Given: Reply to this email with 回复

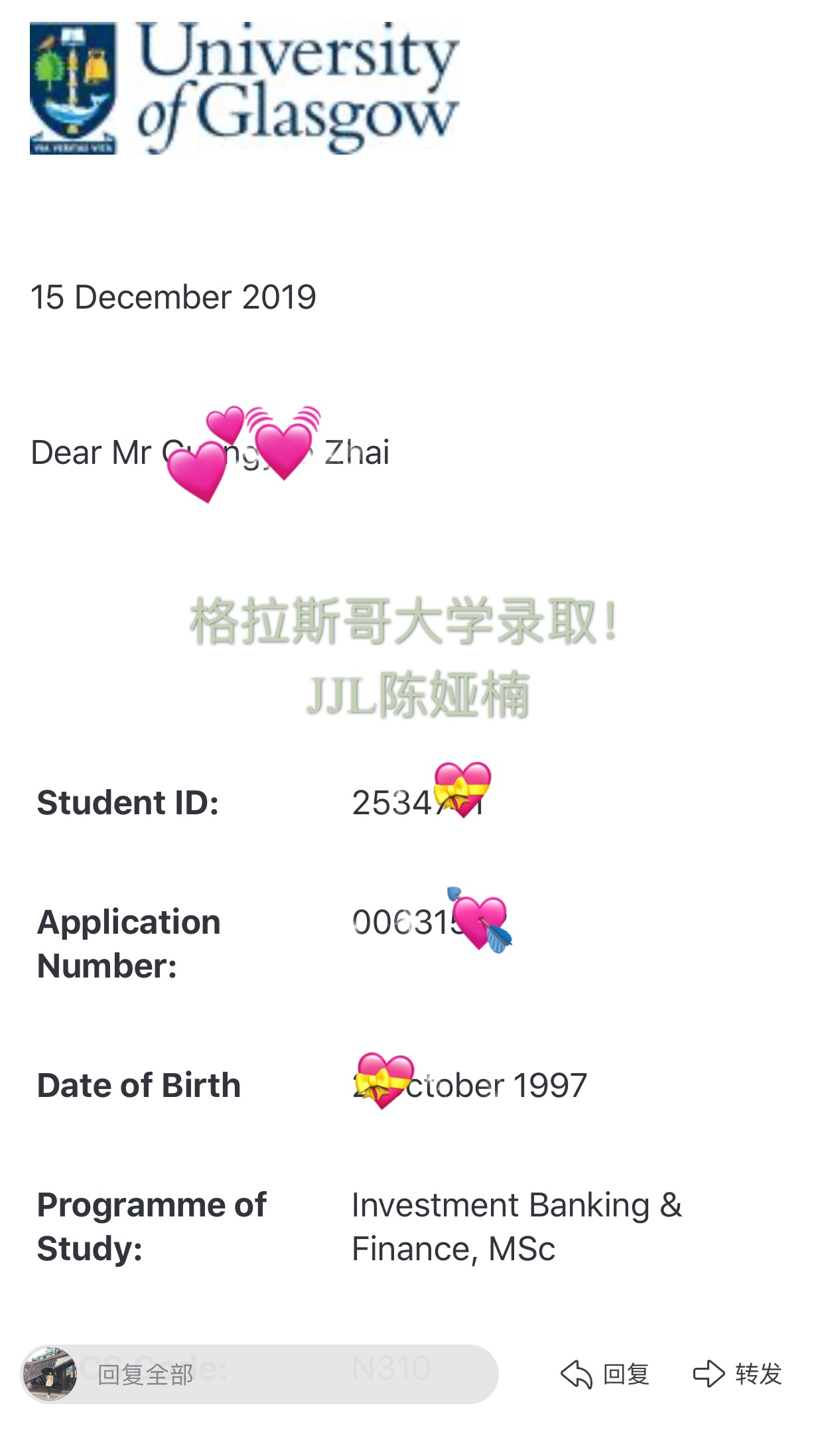Looking at the screenshot, I should 605,1374.
